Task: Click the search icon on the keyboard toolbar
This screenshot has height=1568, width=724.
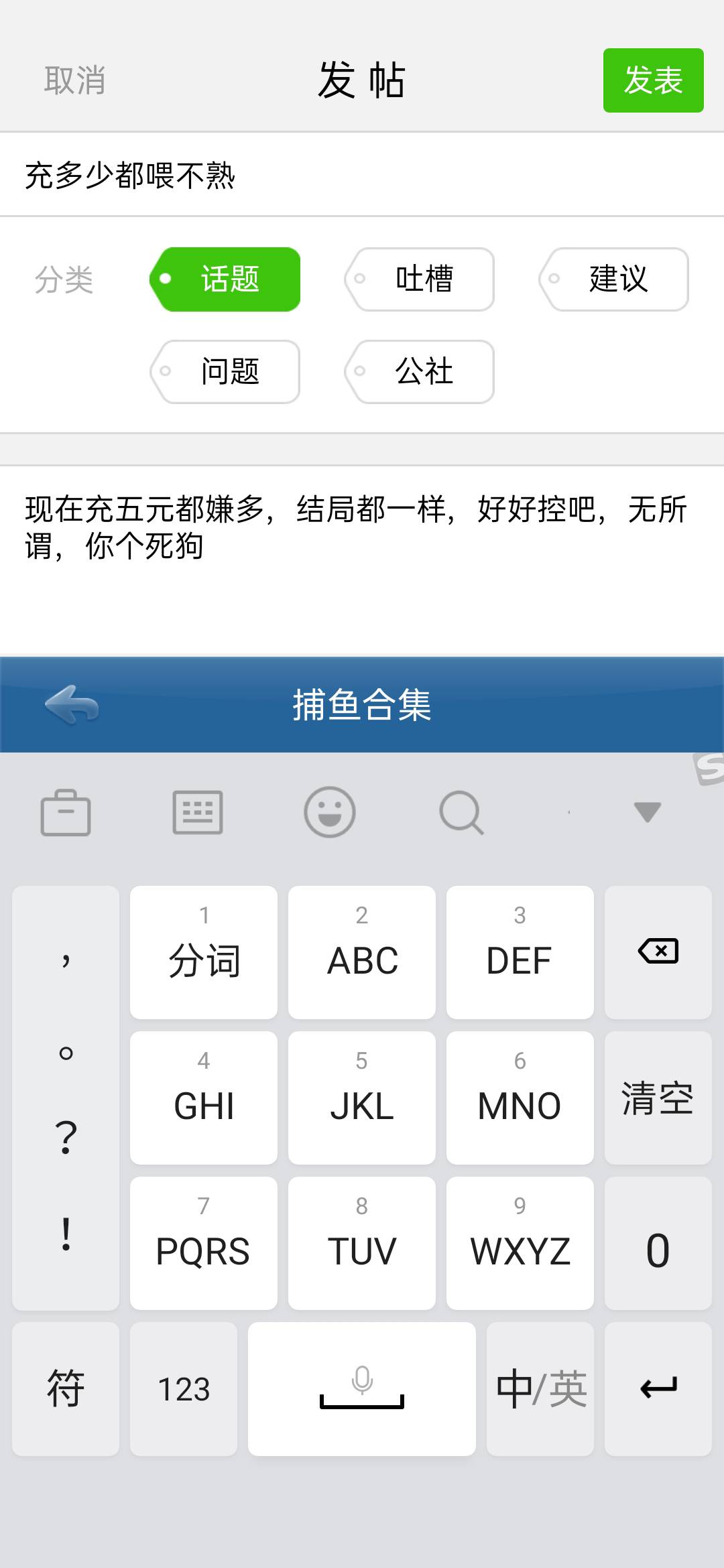Action: tap(459, 813)
